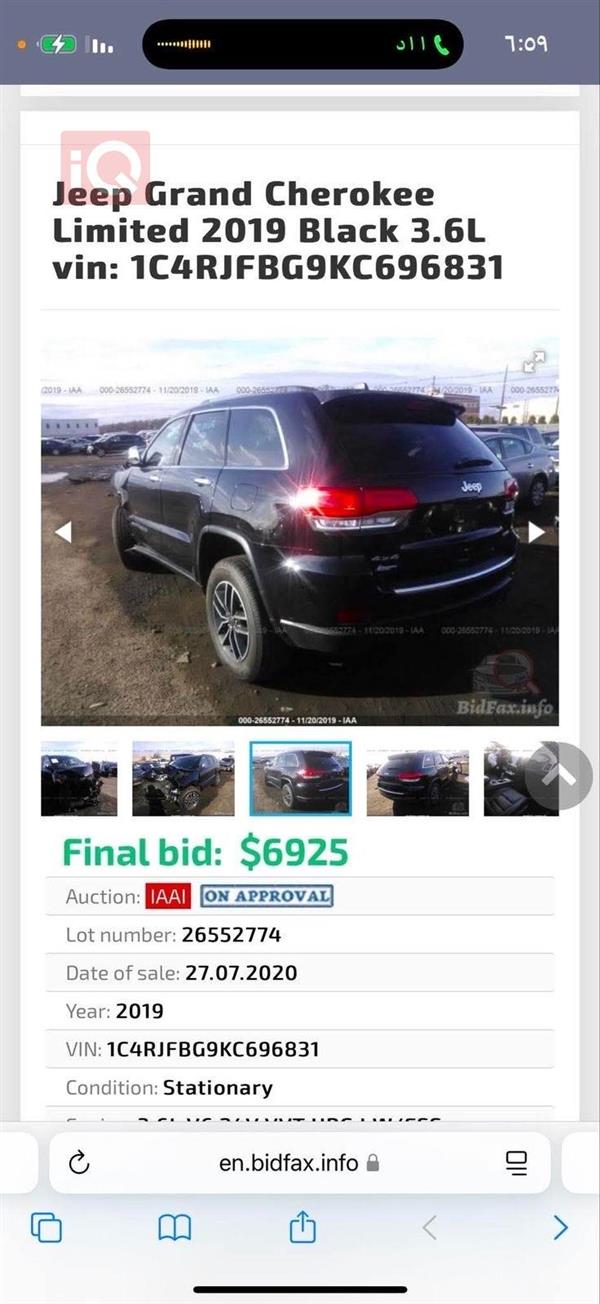Viewport: 600px width, 1304px height.
Task: Jump back to top of page
Action: [558, 776]
